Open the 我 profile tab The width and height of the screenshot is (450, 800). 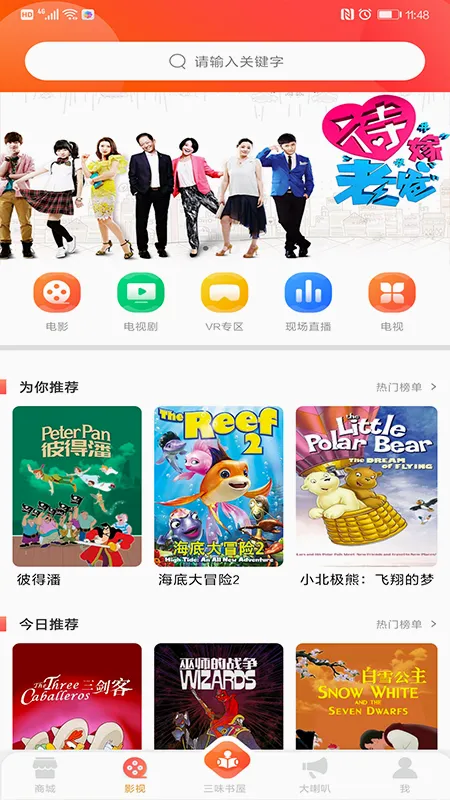tap(405, 775)
